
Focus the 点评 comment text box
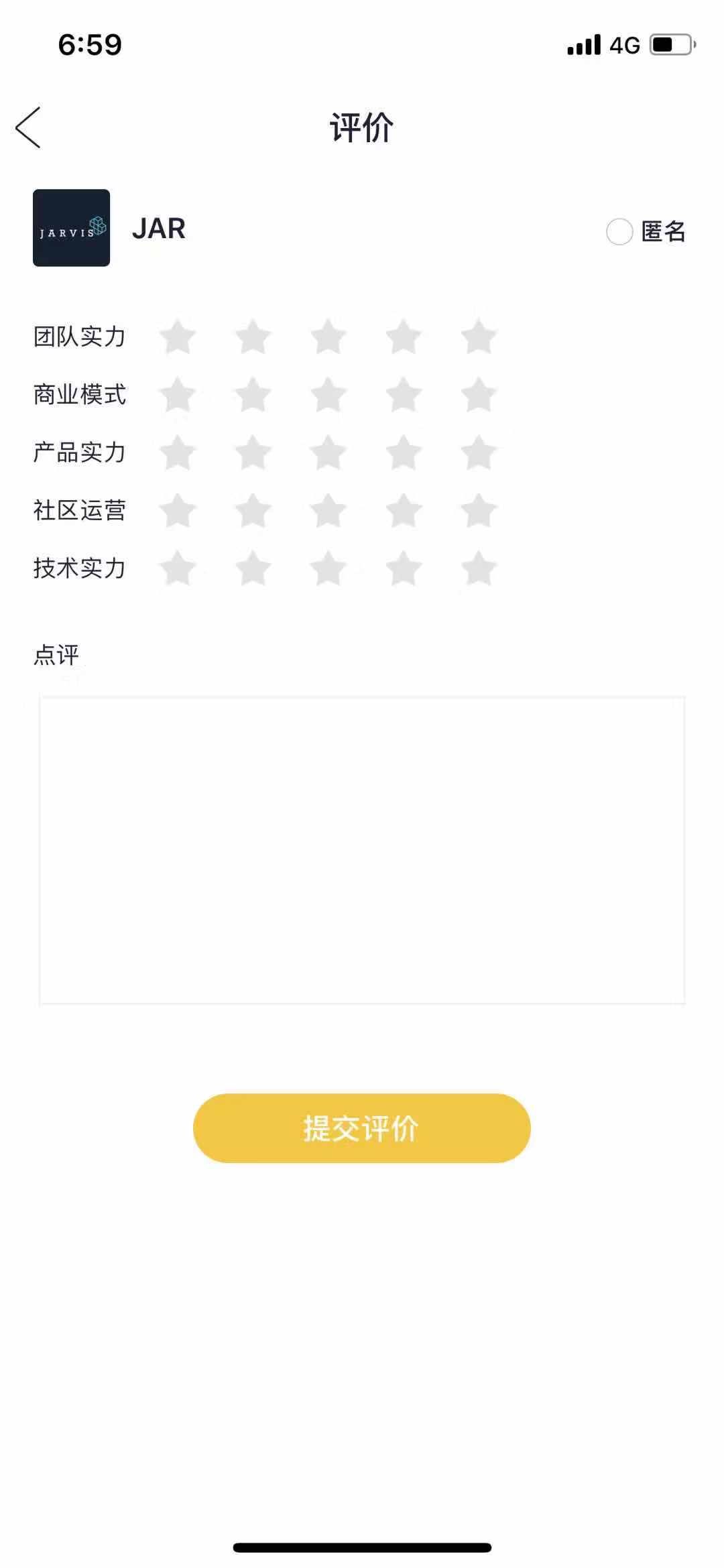362,850
